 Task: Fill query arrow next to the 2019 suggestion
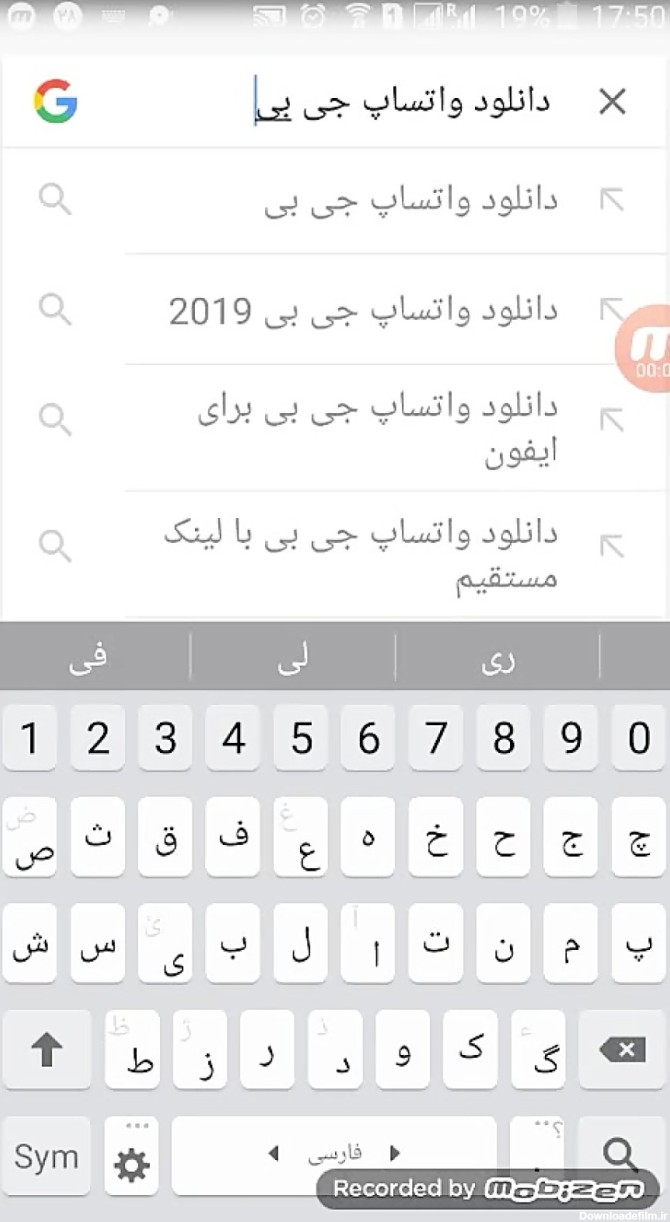tap(611, 309)
